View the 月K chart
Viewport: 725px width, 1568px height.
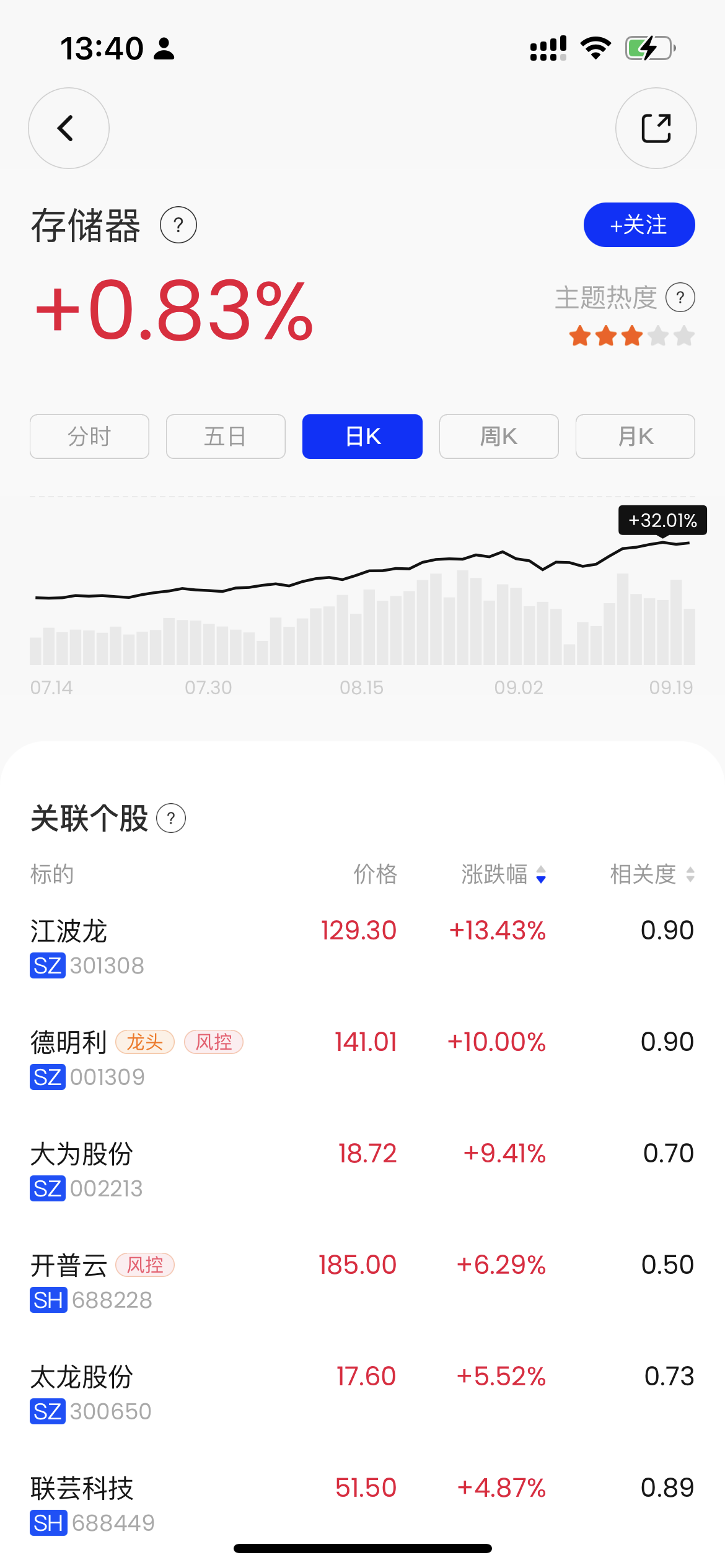[x=635, y=437]
